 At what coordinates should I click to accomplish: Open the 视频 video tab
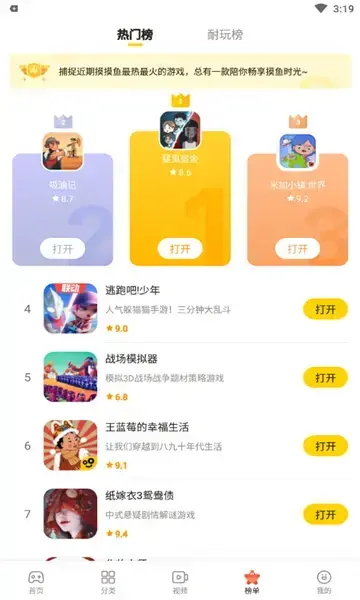[x=180, y=582]
